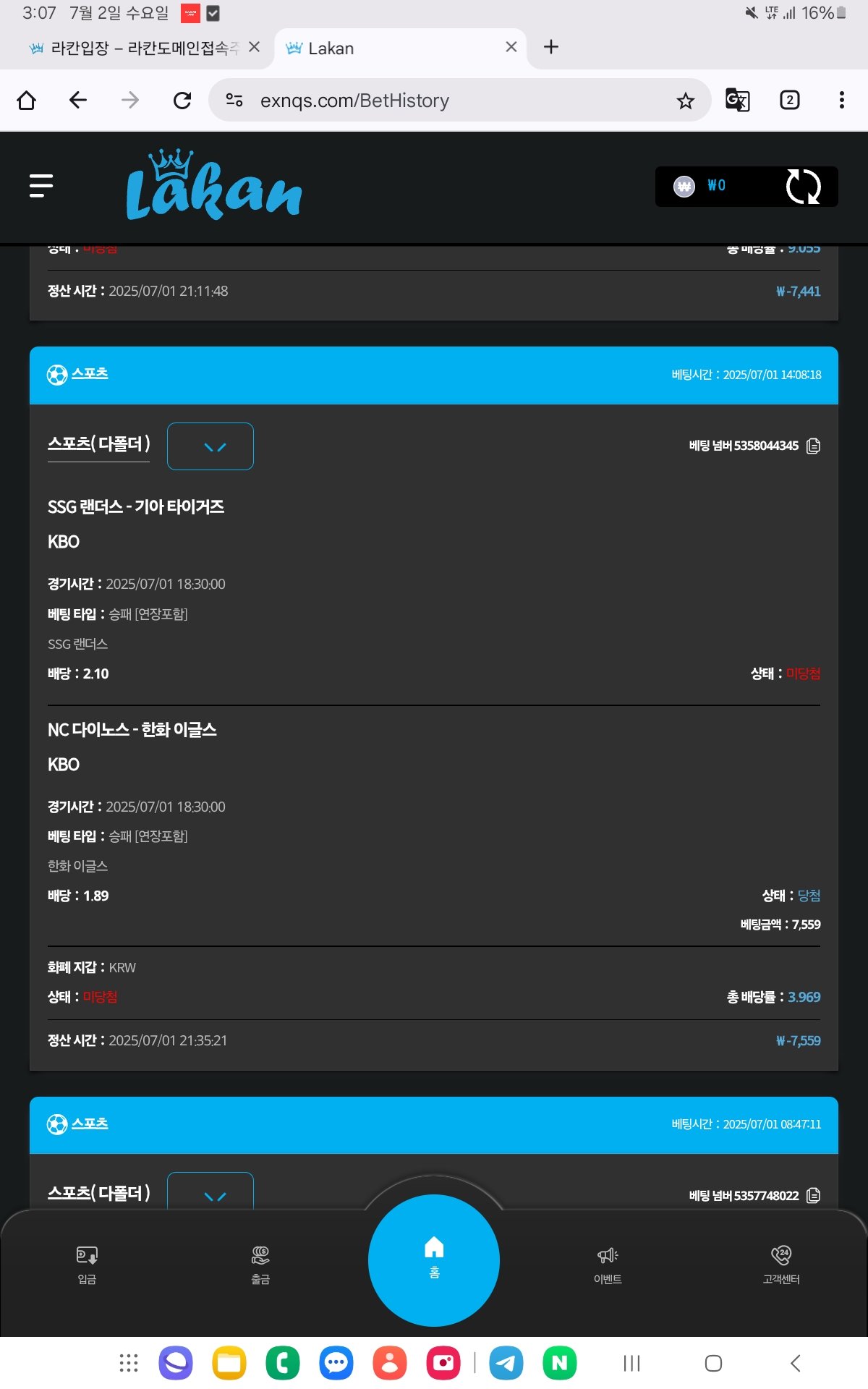
Task: Edit the exnqs.com/BetHistory address bar
Action: click(434, 101)
